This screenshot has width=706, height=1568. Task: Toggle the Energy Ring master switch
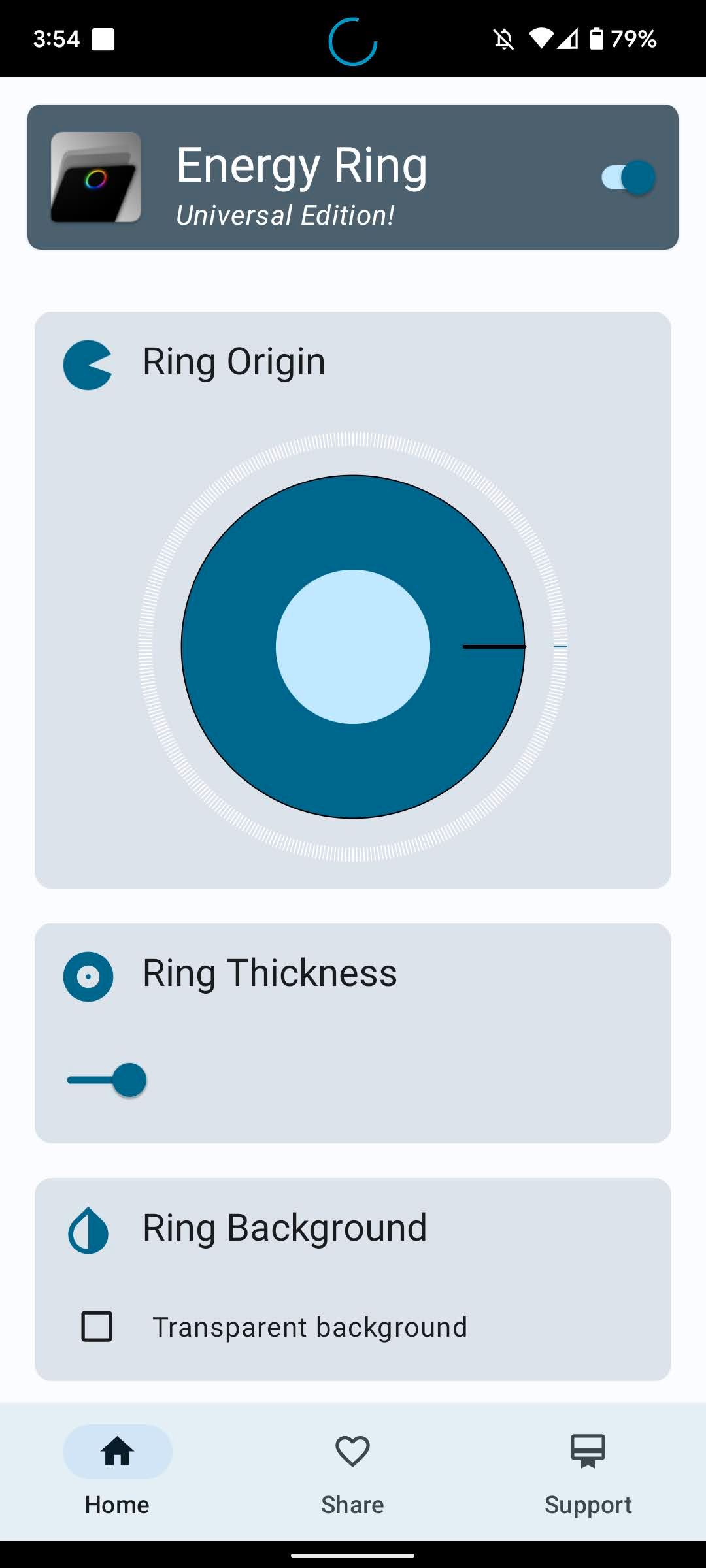click(628, 177)
